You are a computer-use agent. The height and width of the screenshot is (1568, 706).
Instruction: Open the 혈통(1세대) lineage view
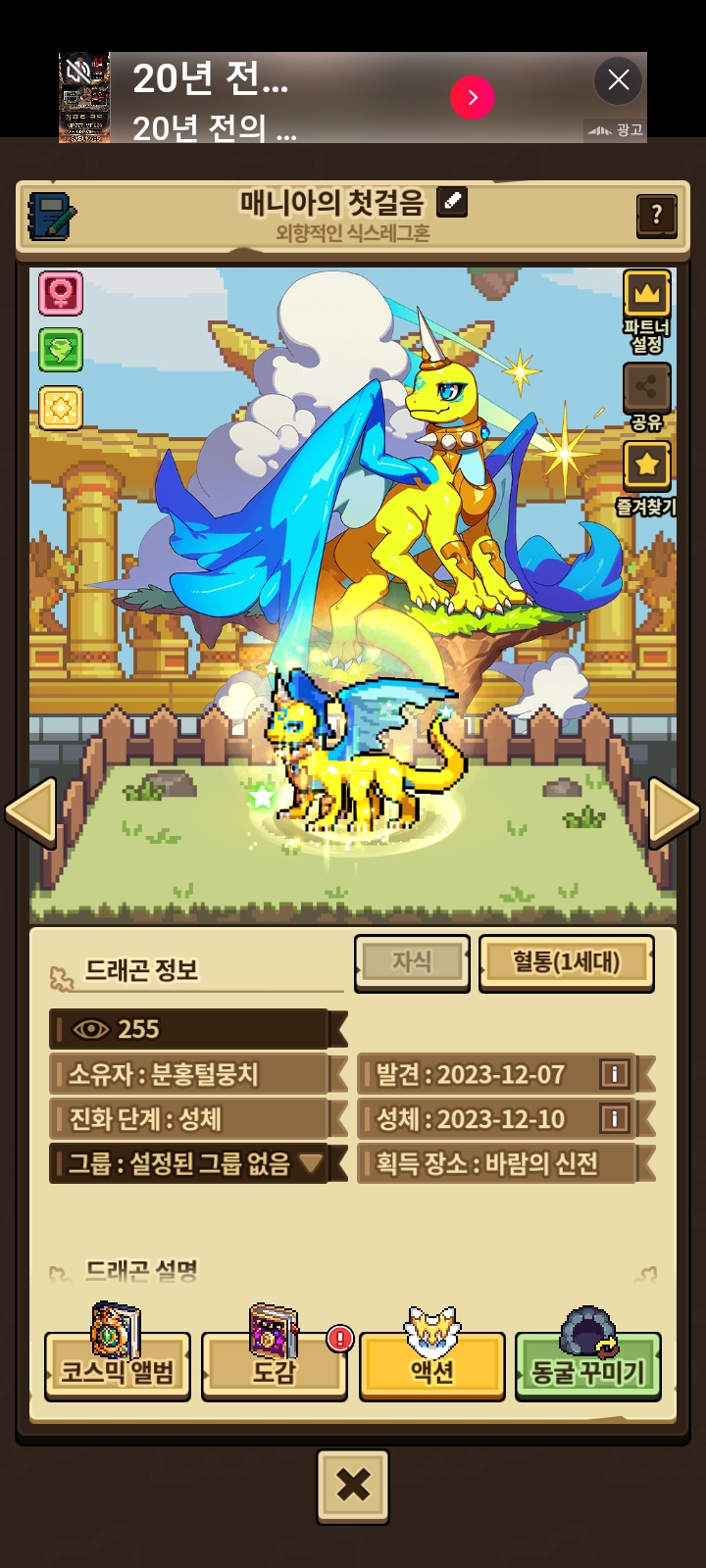566,962
